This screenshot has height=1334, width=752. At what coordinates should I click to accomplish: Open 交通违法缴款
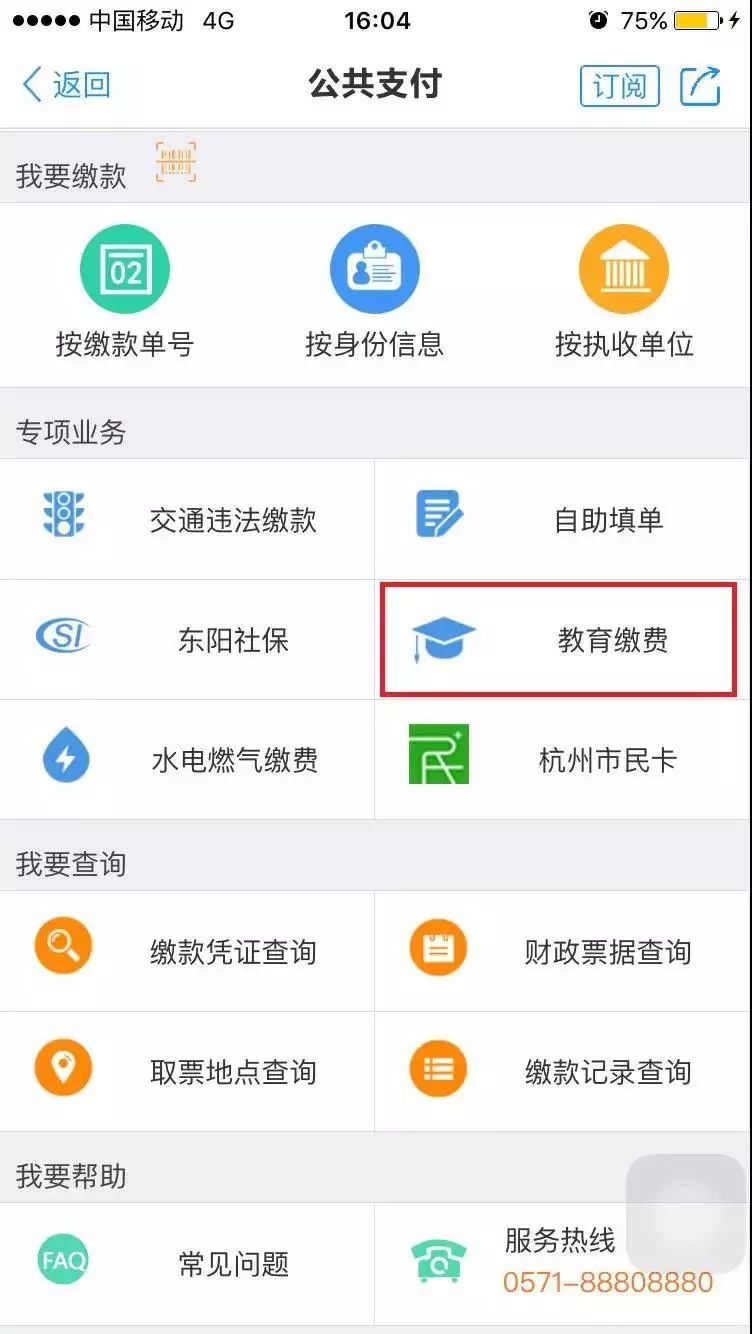pyautogui.click(x=188, y=519)
